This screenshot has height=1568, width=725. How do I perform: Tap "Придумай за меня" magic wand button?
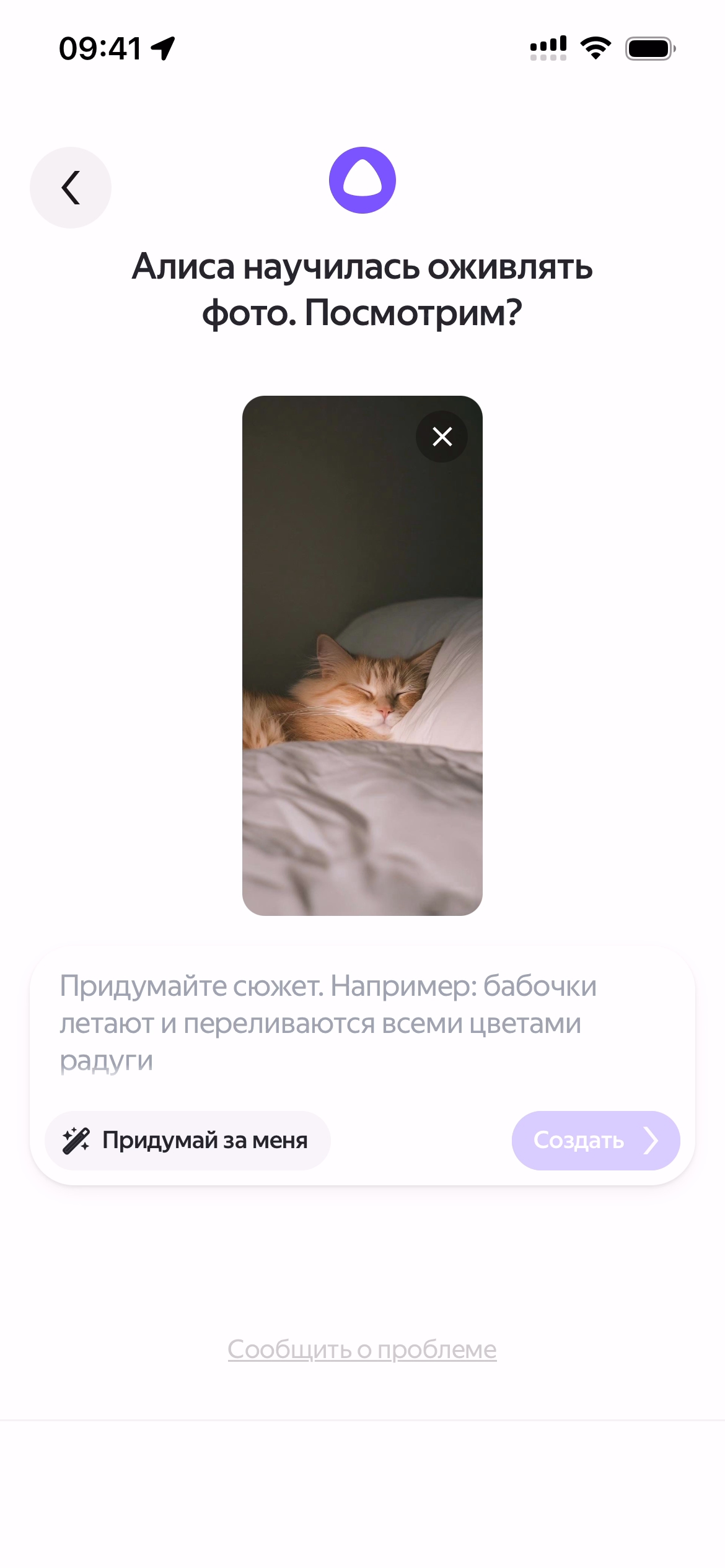pos(187,1140)
